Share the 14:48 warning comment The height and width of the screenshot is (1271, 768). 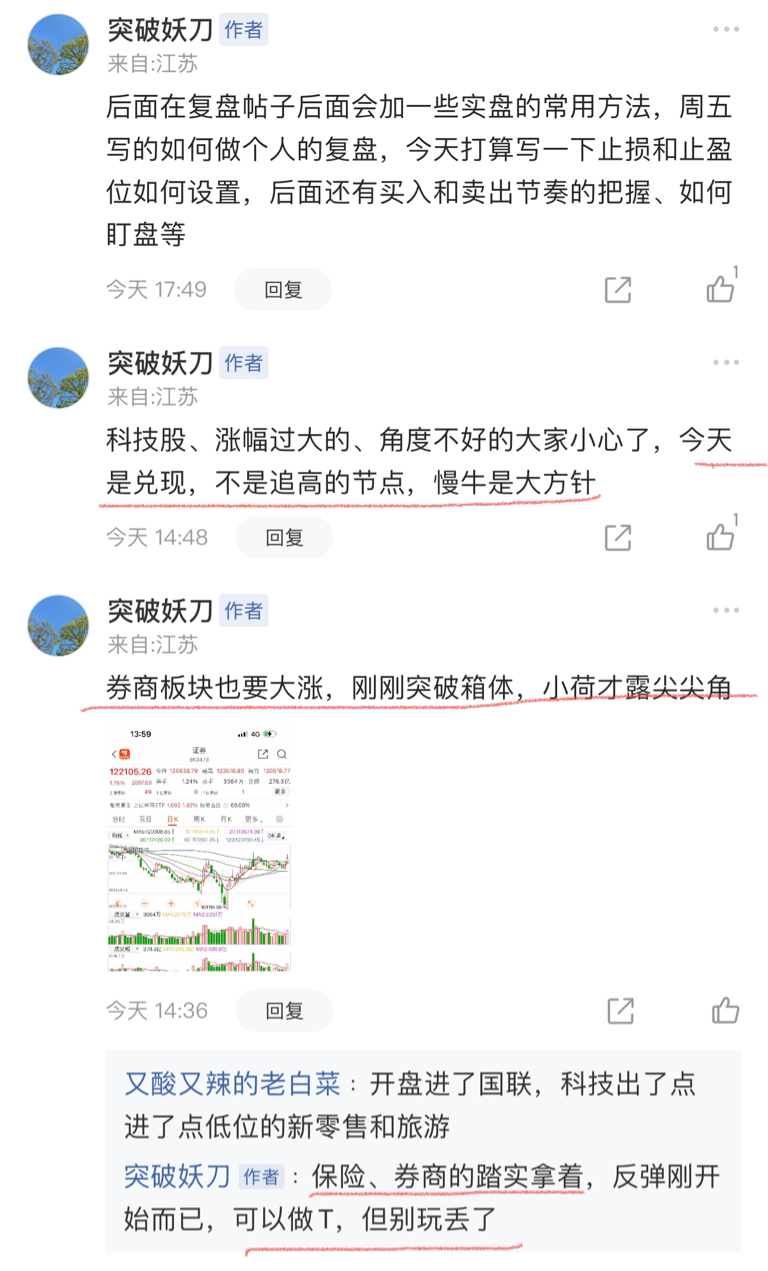click(617, 537)
